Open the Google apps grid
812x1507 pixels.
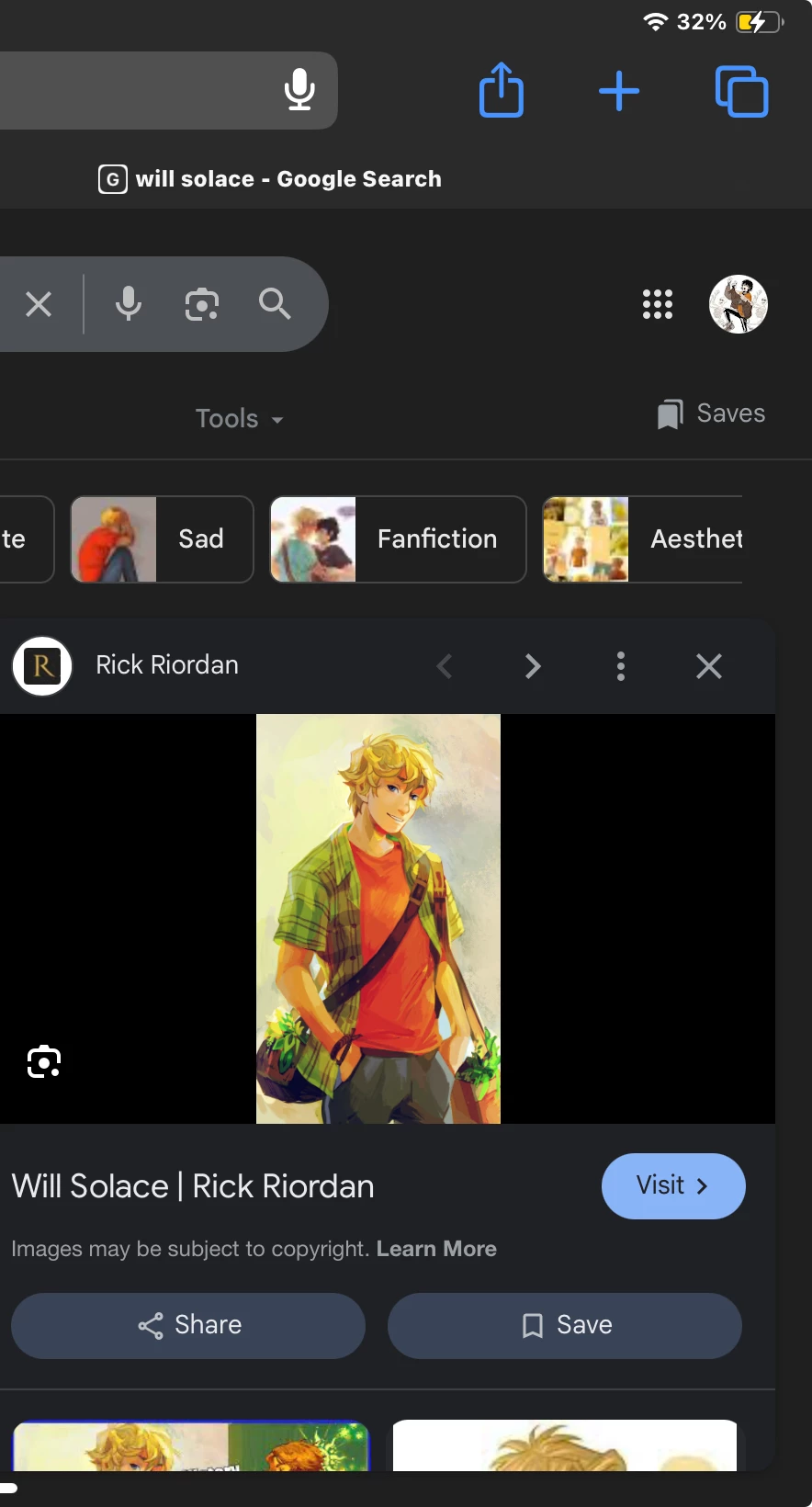658,304
